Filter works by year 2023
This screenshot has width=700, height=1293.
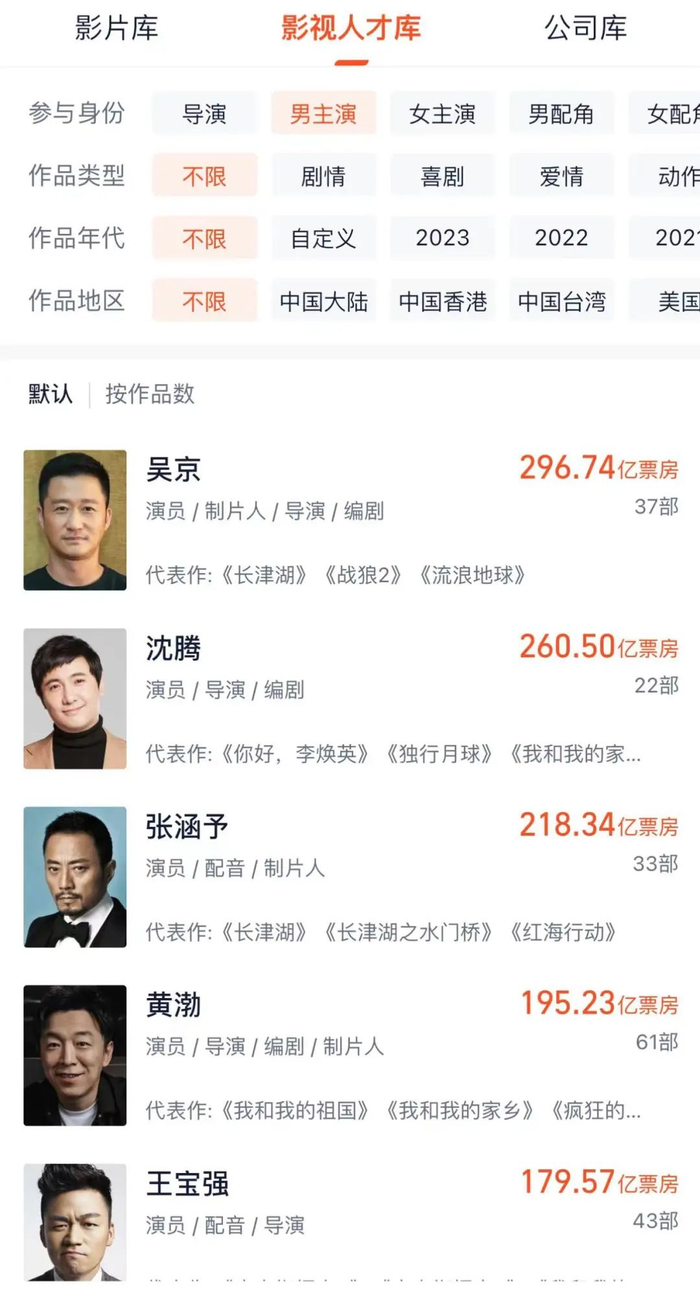(x=442, y=239)
